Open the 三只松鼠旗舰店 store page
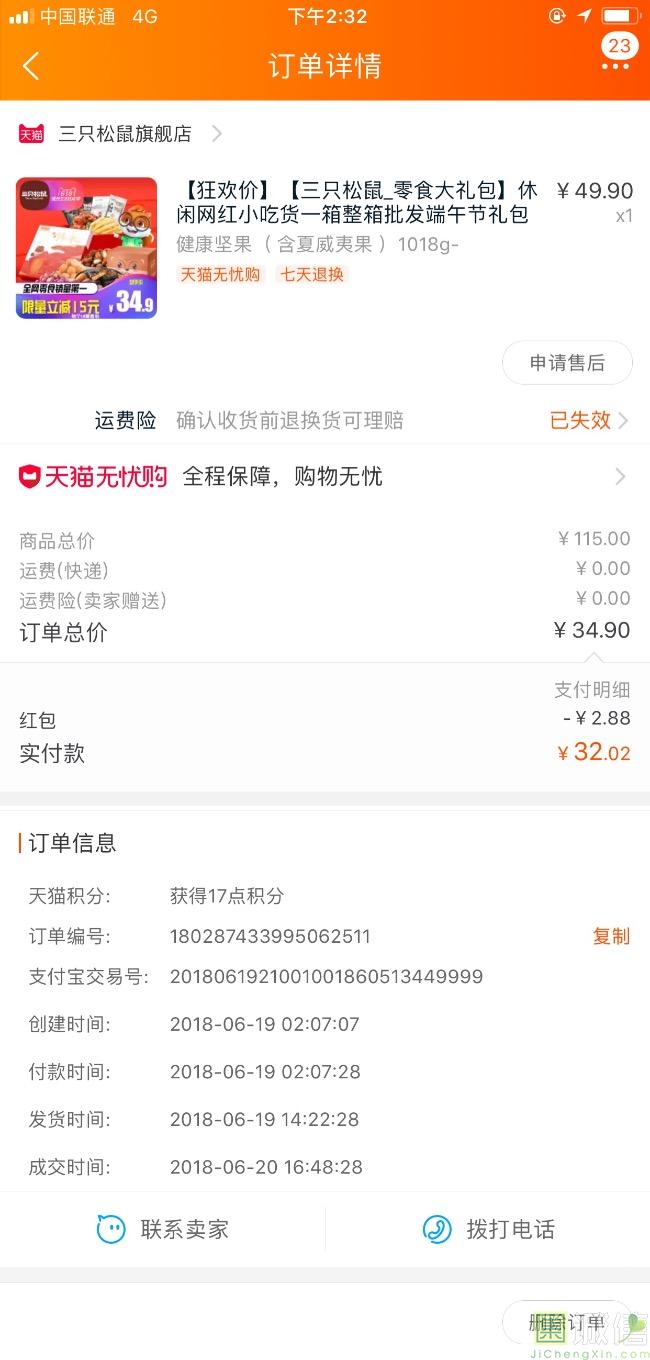Image resolution: width=650 pixels, height=1360 pixels. (124, 134)
